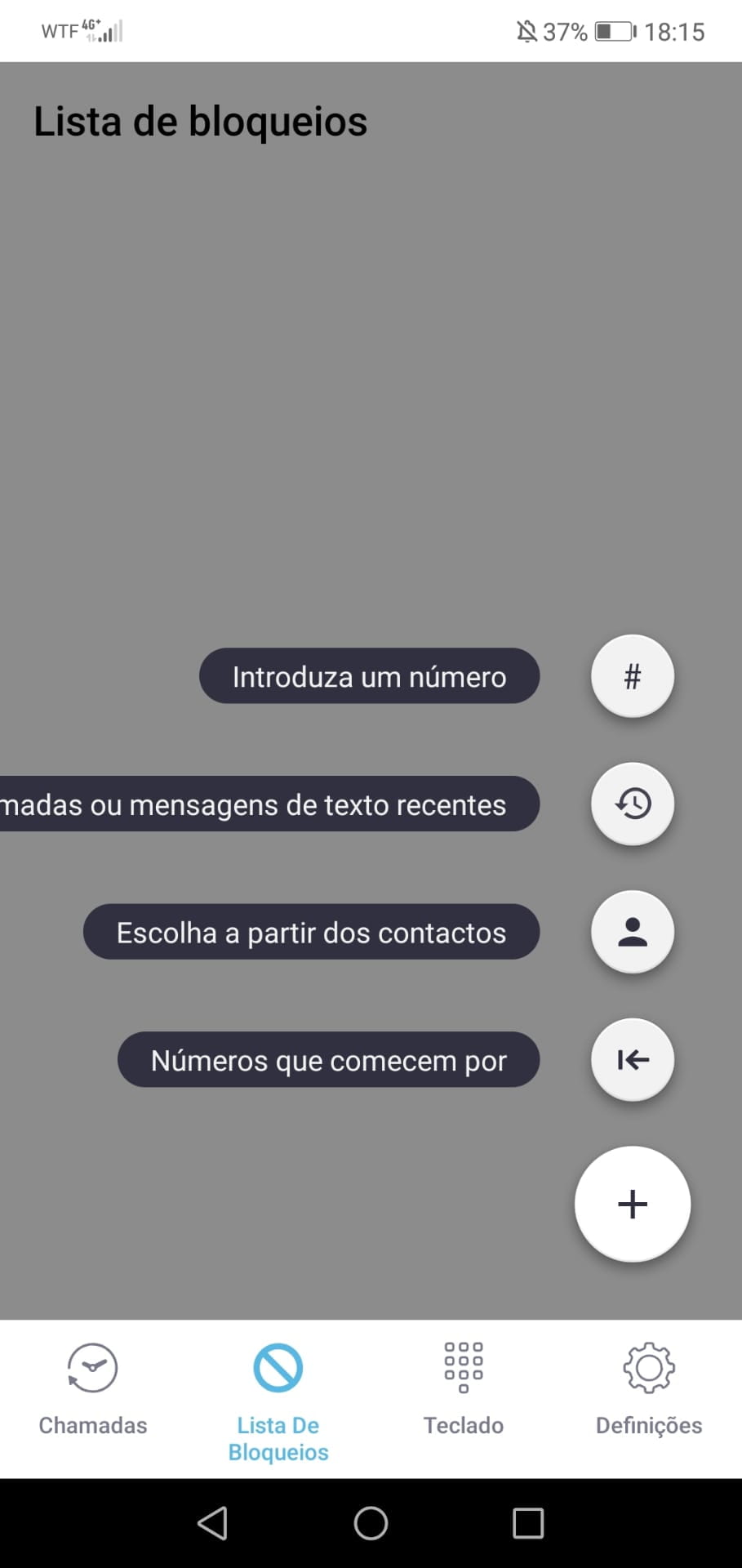
Task: Select 'Escolha a partir dos contactos'
Action: pos(311,932)
